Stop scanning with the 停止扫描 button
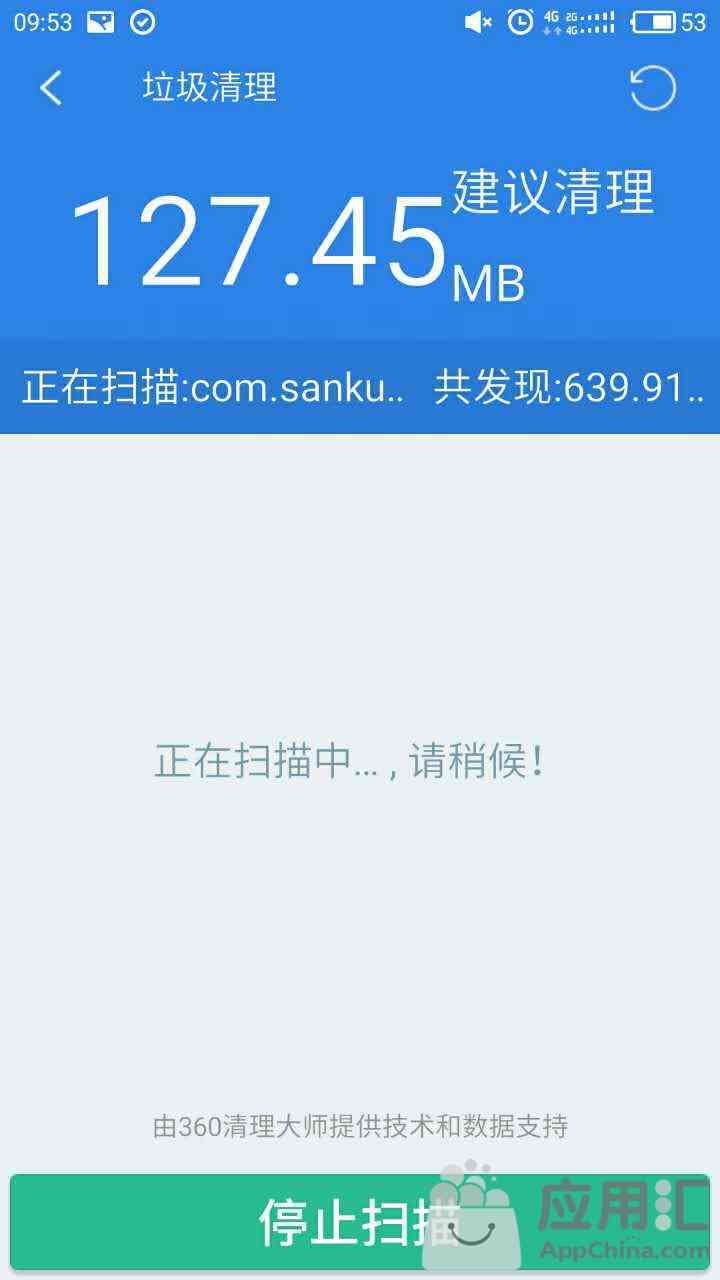The height and width of the screenshot is (1280, 720). click(359, 1222)
